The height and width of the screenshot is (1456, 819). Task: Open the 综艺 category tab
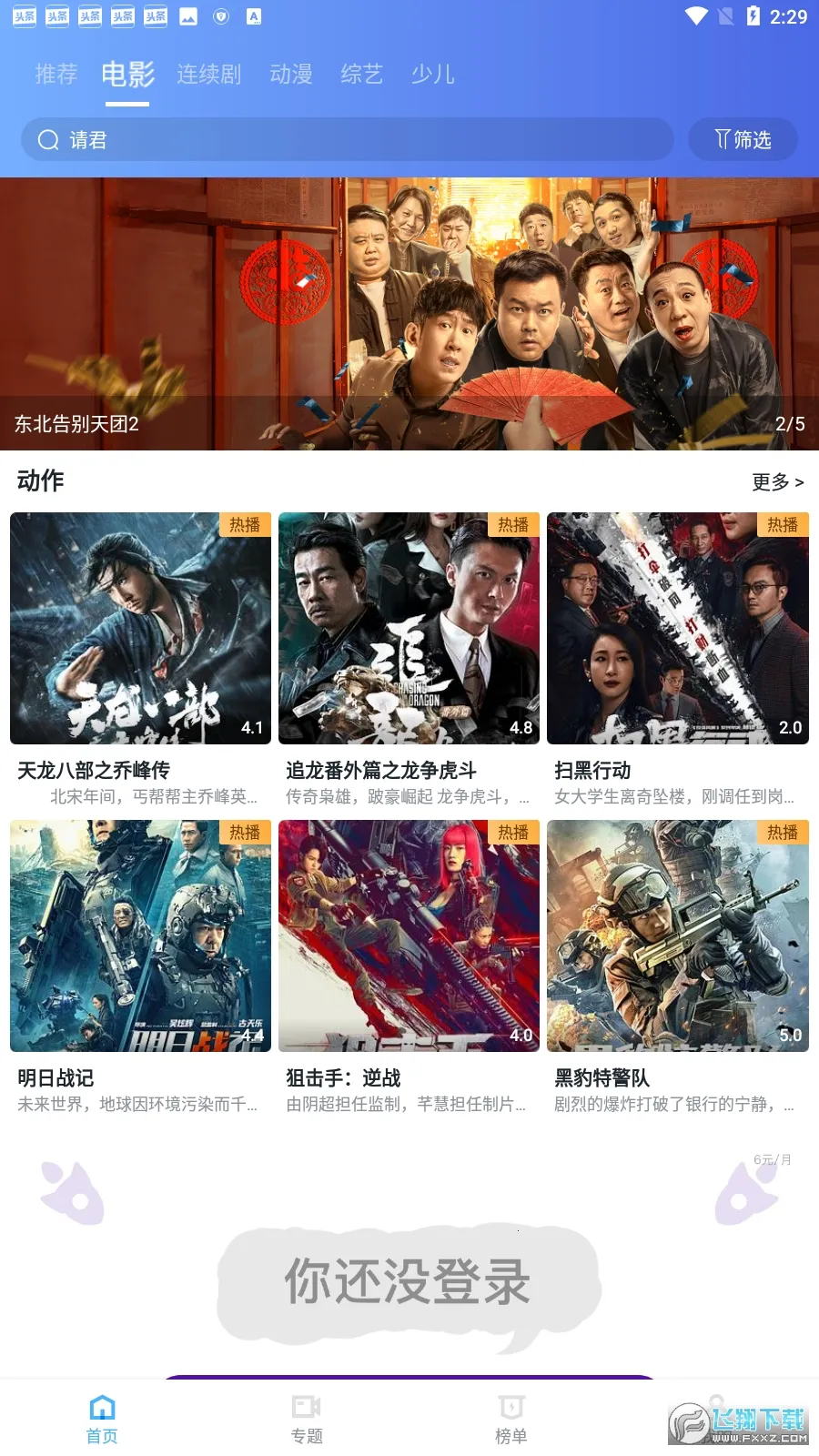[361, 75]
